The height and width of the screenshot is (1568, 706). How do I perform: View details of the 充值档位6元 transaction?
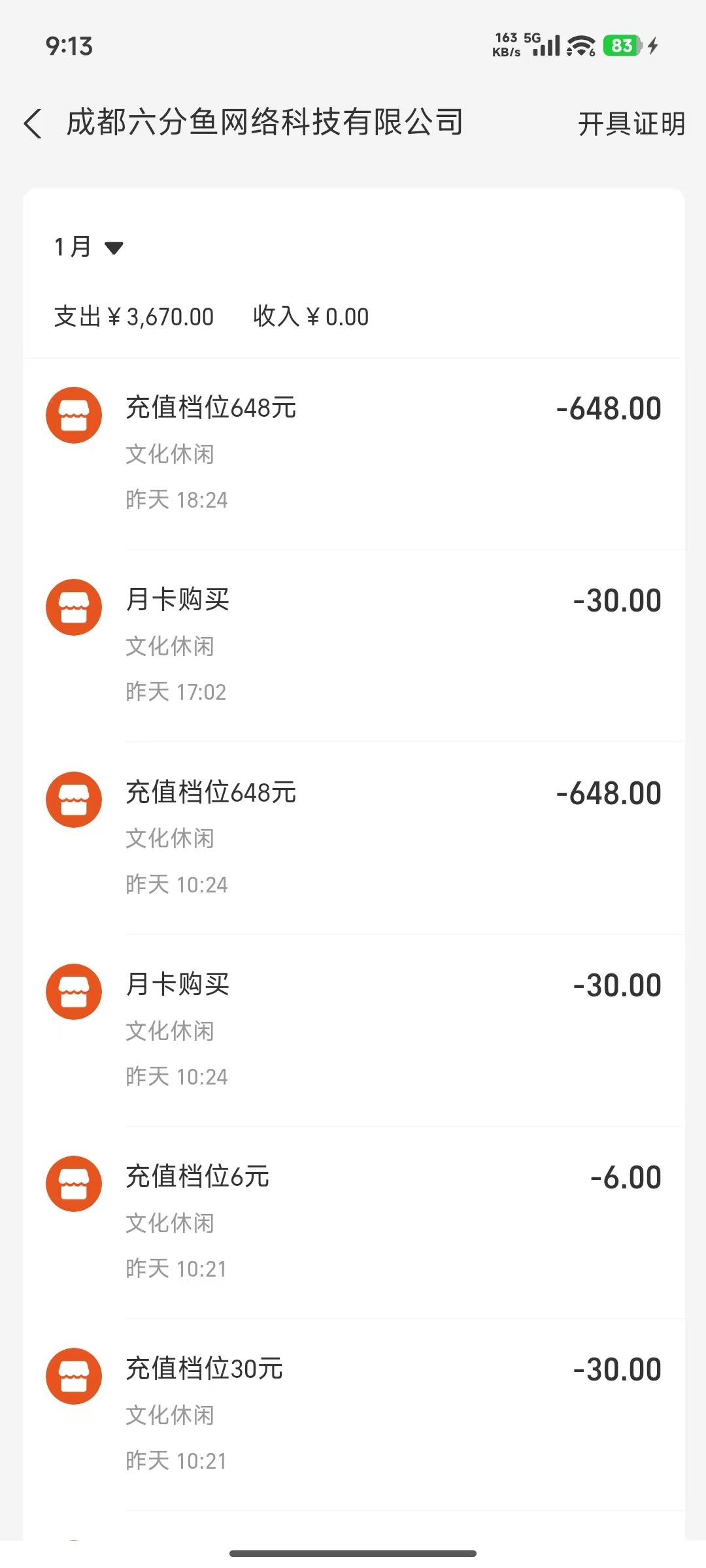tap(353, 1222)
